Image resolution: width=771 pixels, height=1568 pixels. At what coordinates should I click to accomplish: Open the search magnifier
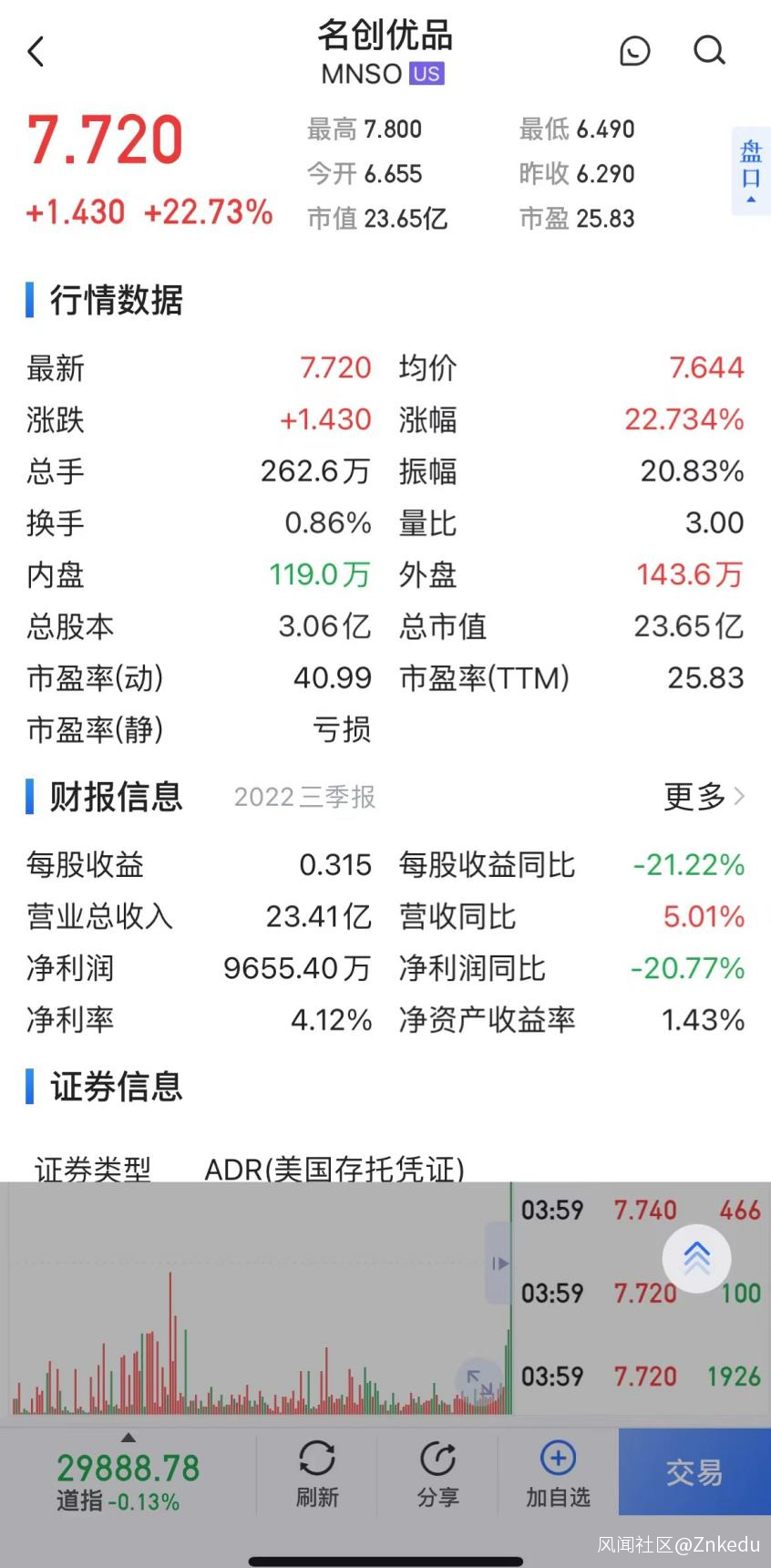[709, 51]
